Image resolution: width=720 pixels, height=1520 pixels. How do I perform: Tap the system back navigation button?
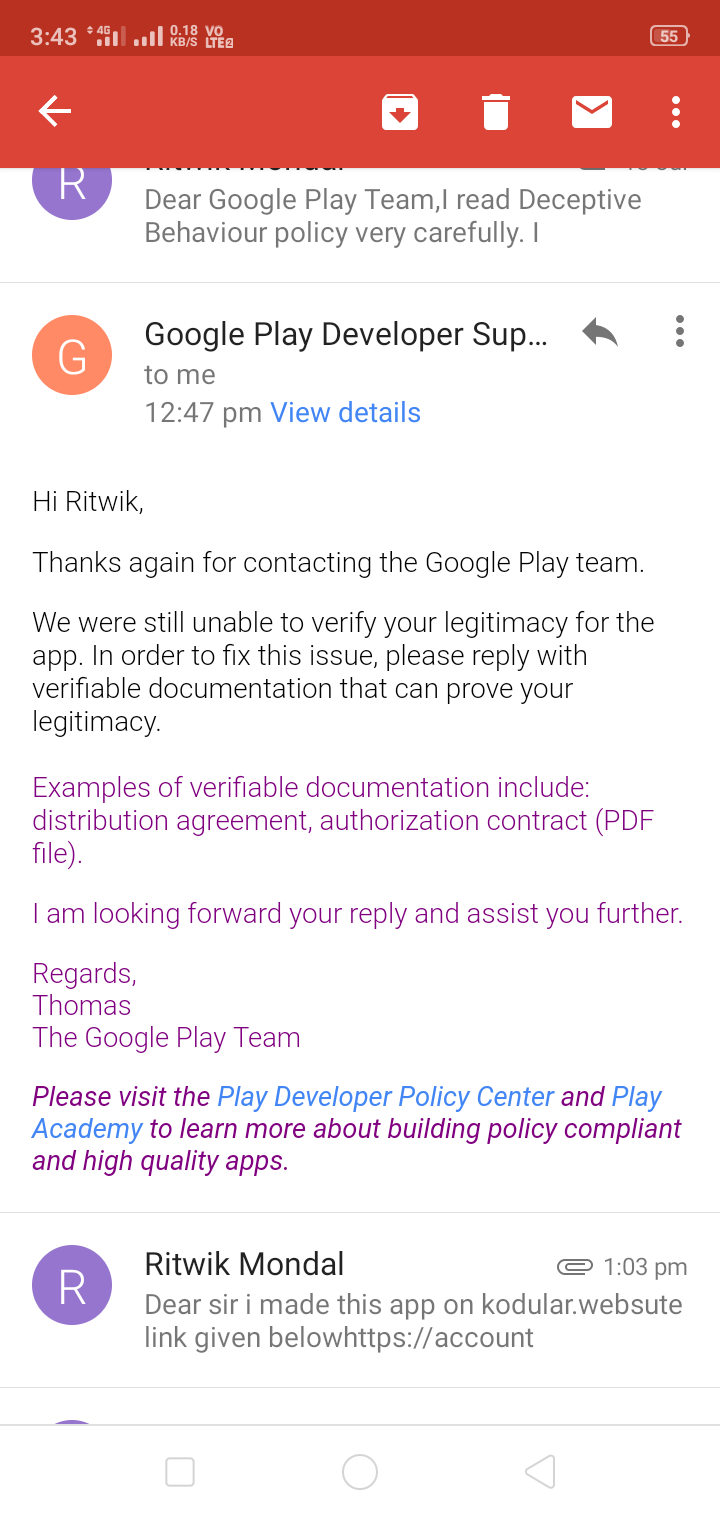(x=540, y=1471)
